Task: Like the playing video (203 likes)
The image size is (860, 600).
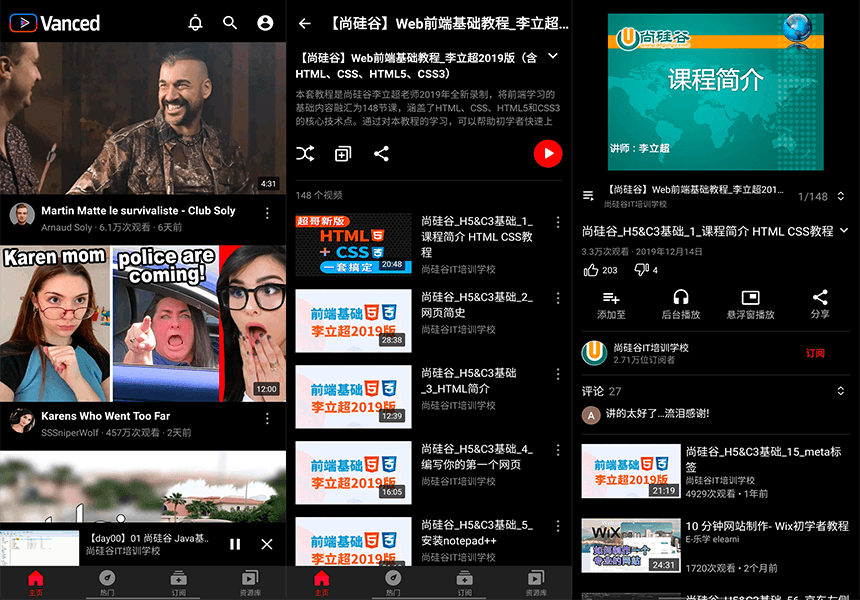Action: click(592, 270)
